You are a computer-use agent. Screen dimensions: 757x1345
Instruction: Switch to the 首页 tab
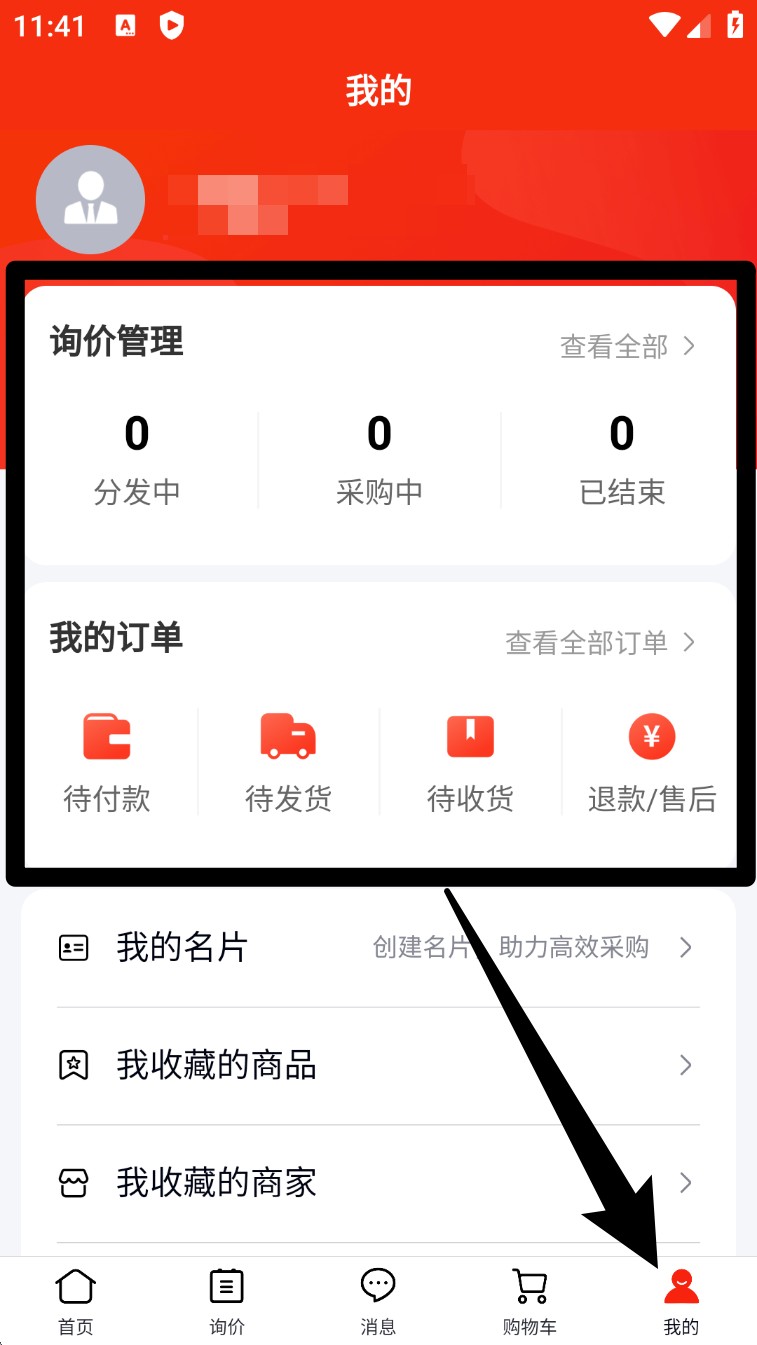pyautogui.click(x=75, y=1301)
